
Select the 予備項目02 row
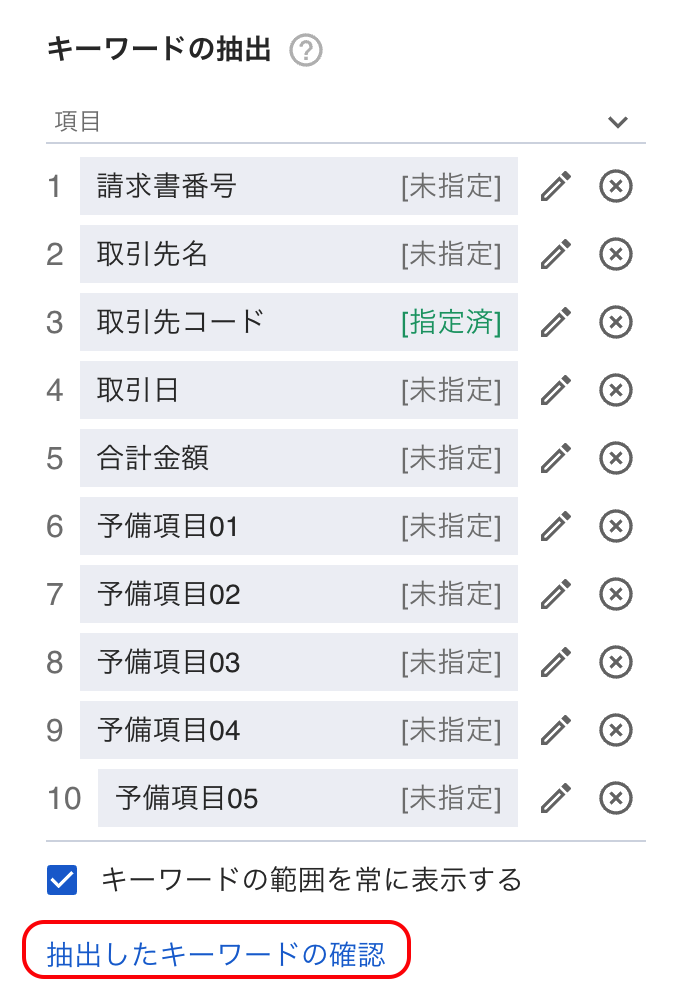point(298,594)
